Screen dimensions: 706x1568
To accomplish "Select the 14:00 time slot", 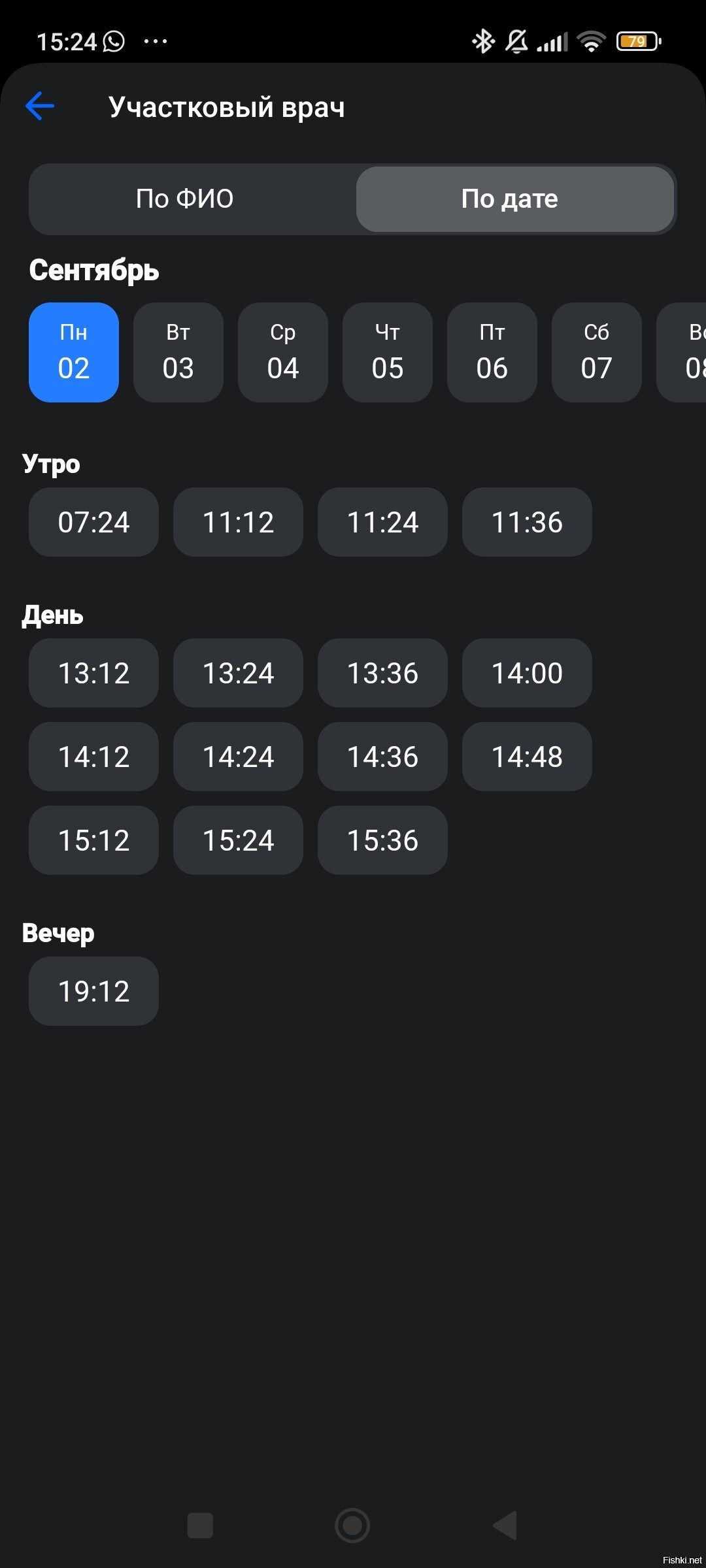I will click(527, 673).
